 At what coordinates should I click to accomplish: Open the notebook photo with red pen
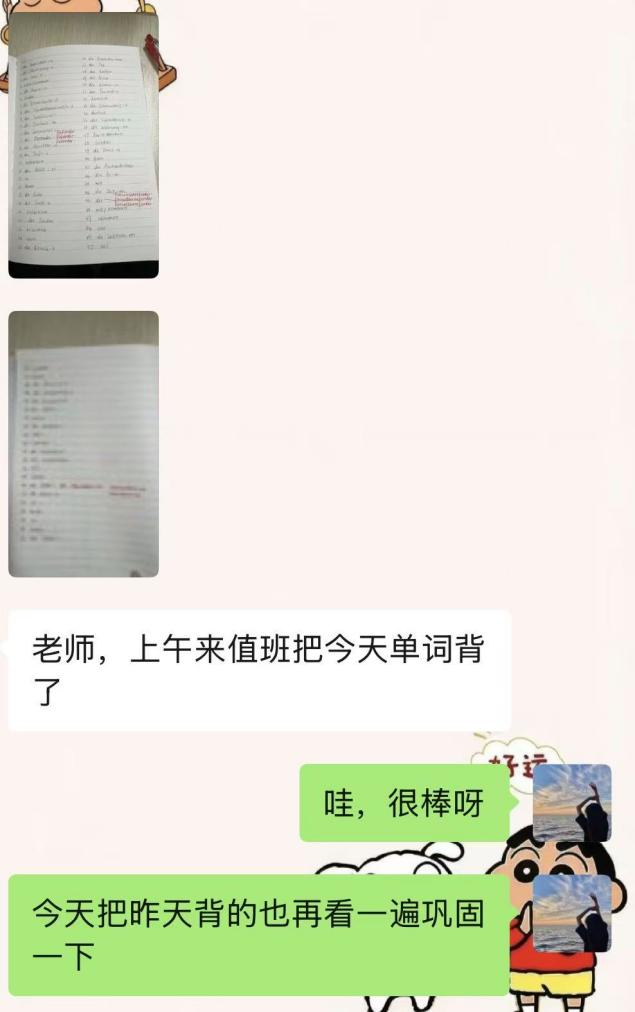[83, 145]
